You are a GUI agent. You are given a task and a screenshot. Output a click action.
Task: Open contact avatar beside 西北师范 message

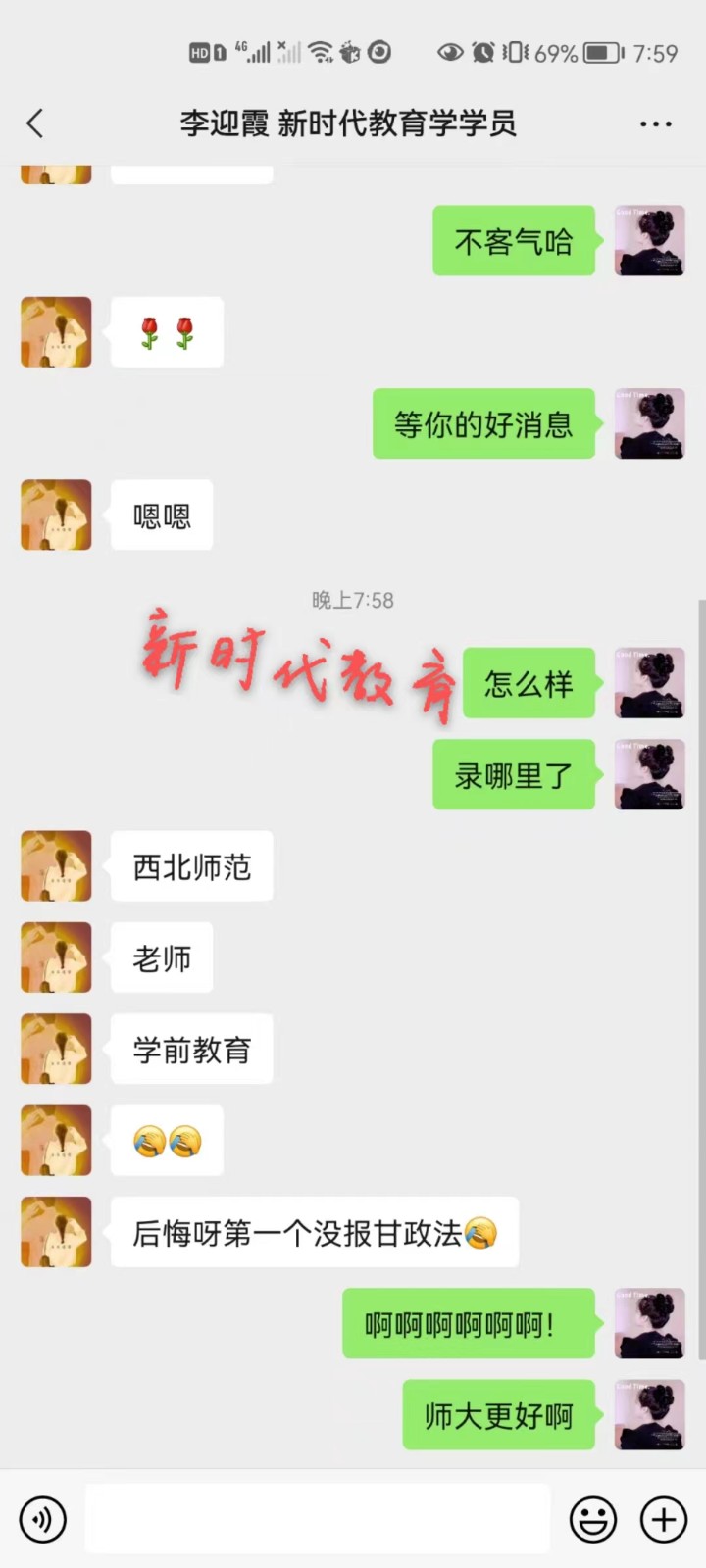(x=56, y=866)
